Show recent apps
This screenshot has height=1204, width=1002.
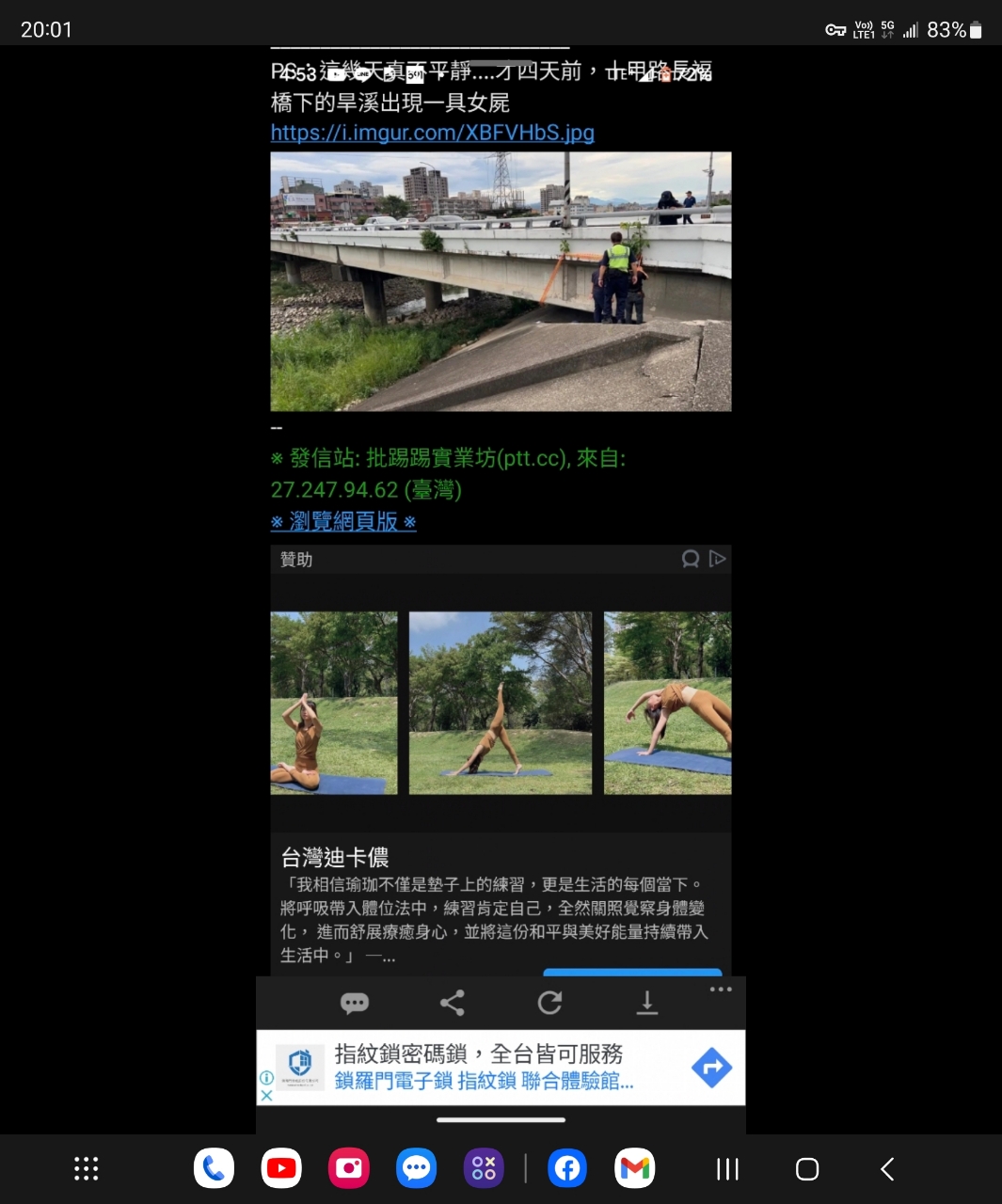[x=727, y=1168]
